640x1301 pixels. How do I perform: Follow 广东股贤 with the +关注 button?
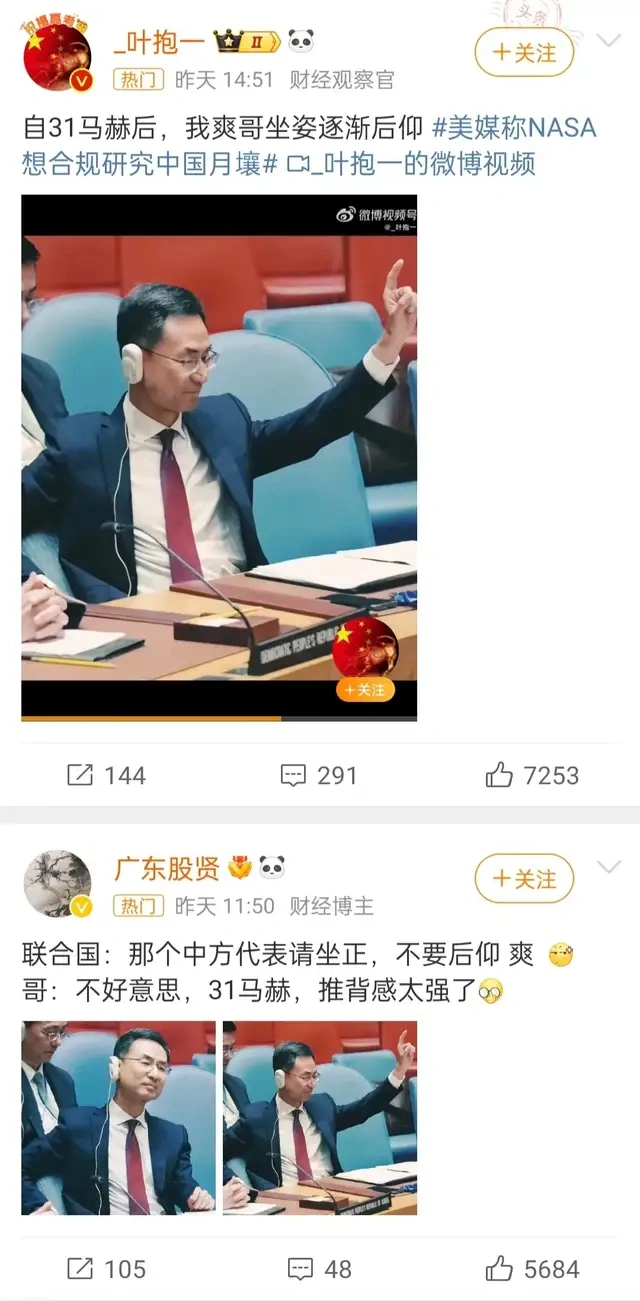tap(524, 879)
